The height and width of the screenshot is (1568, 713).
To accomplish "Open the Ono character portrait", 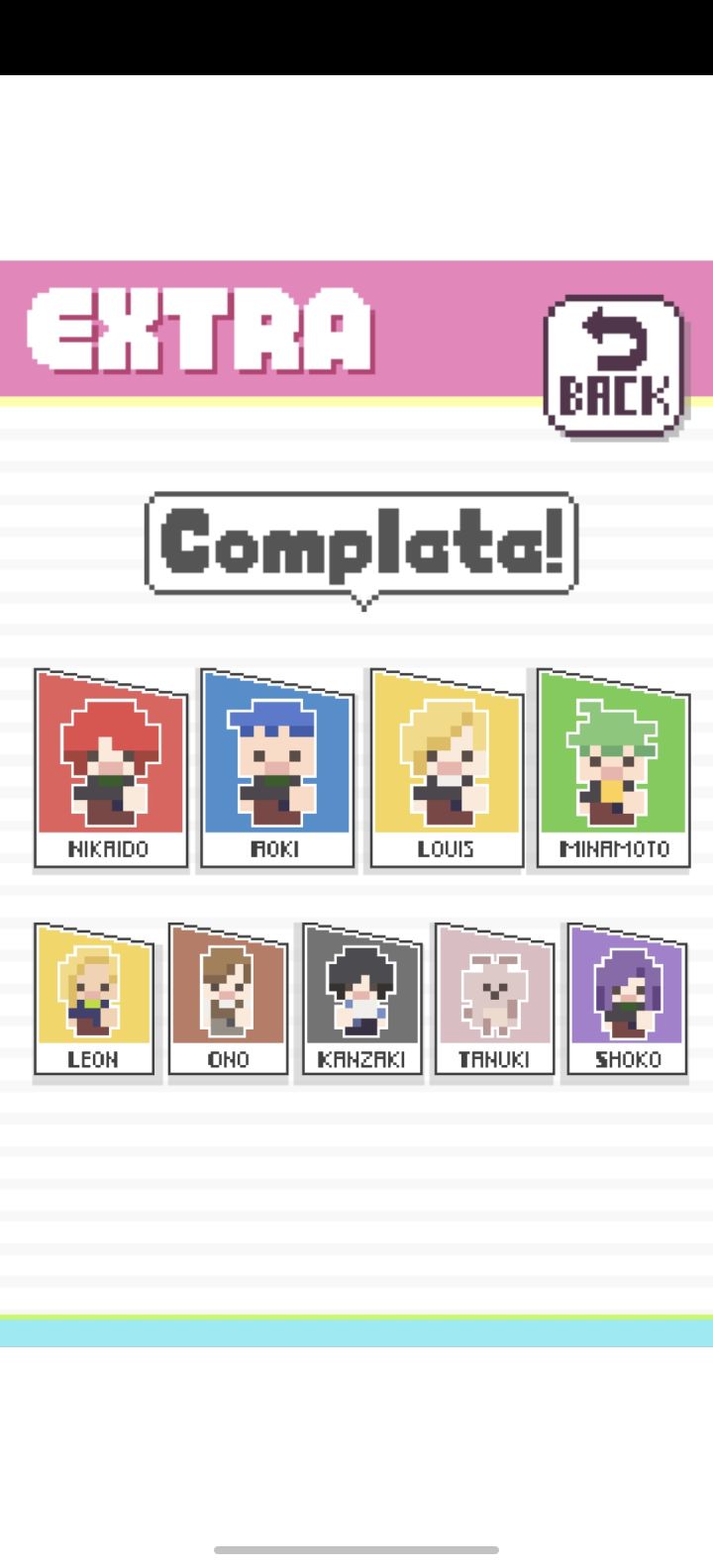I will 227,990.
